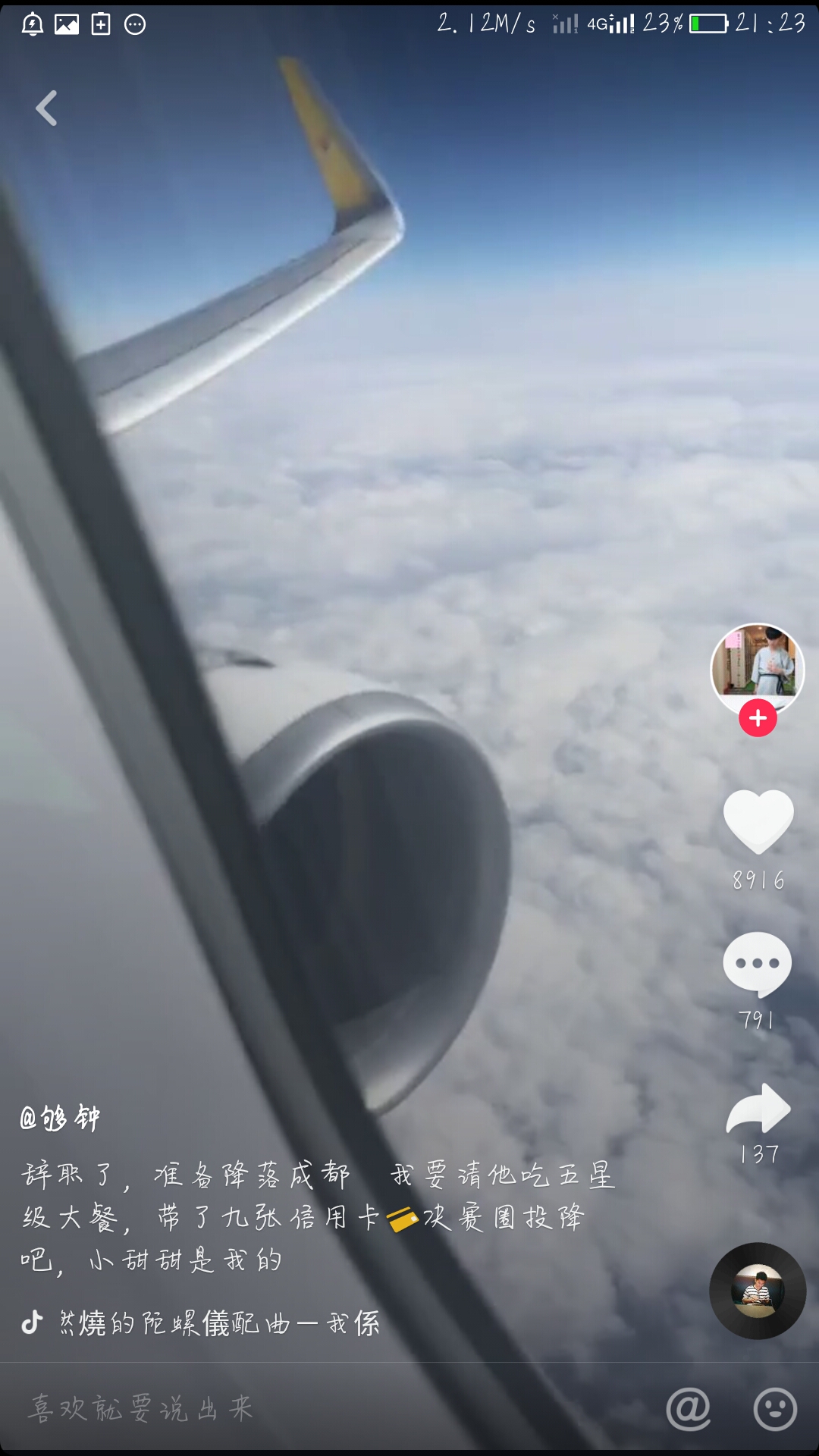The image size is (819, 1456).
Task: Open the creator's profile avatar
Action: click(757, 669)
